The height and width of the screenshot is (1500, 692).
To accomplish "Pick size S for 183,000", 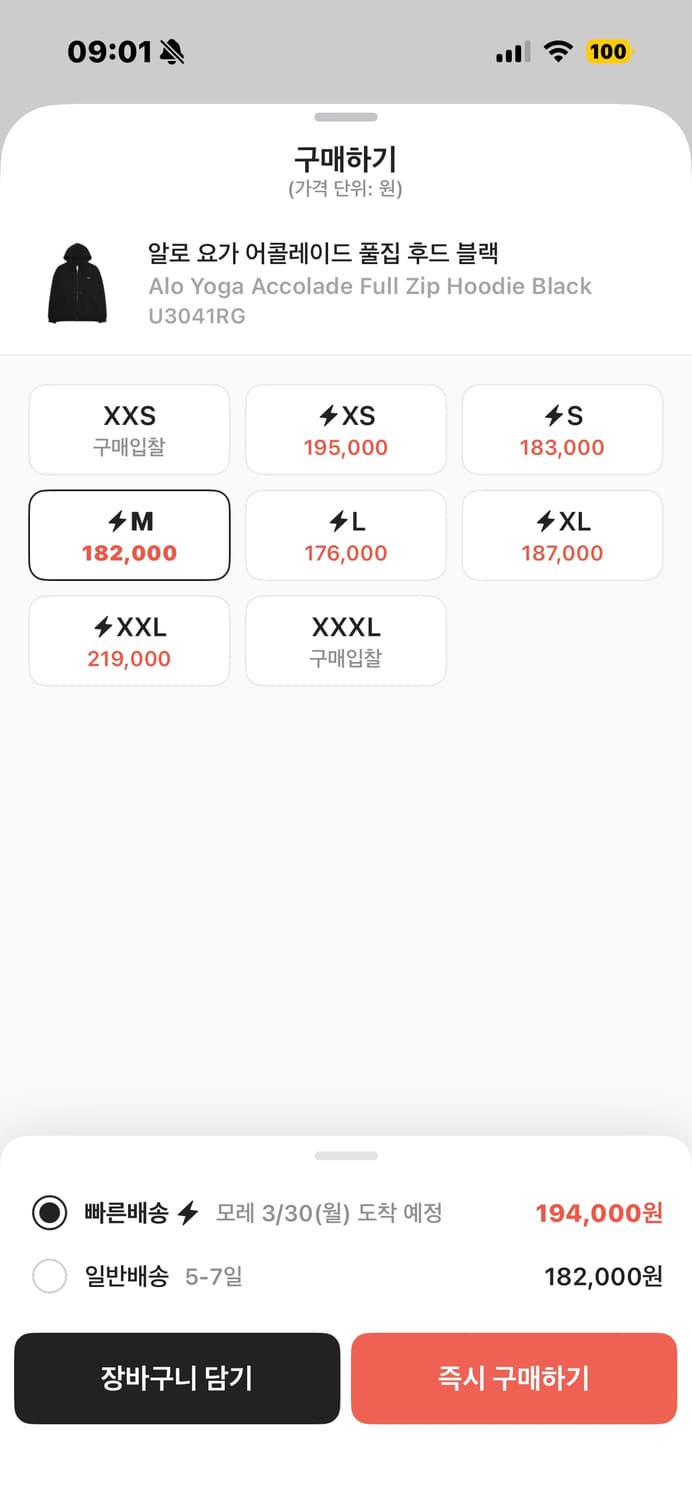I will tap(562, 430).
